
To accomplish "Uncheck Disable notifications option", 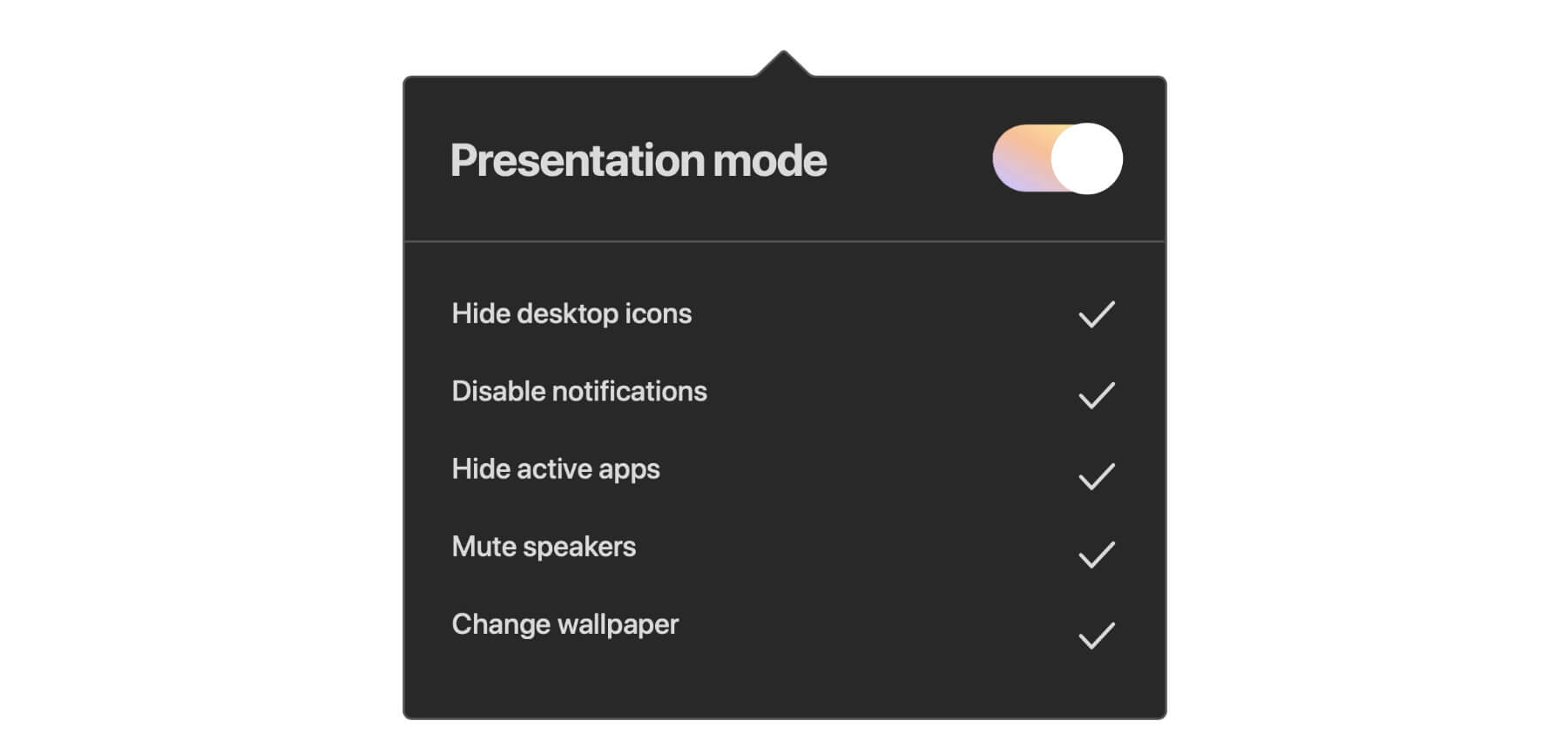I will pyautogui.click(x=1096, y=394).
